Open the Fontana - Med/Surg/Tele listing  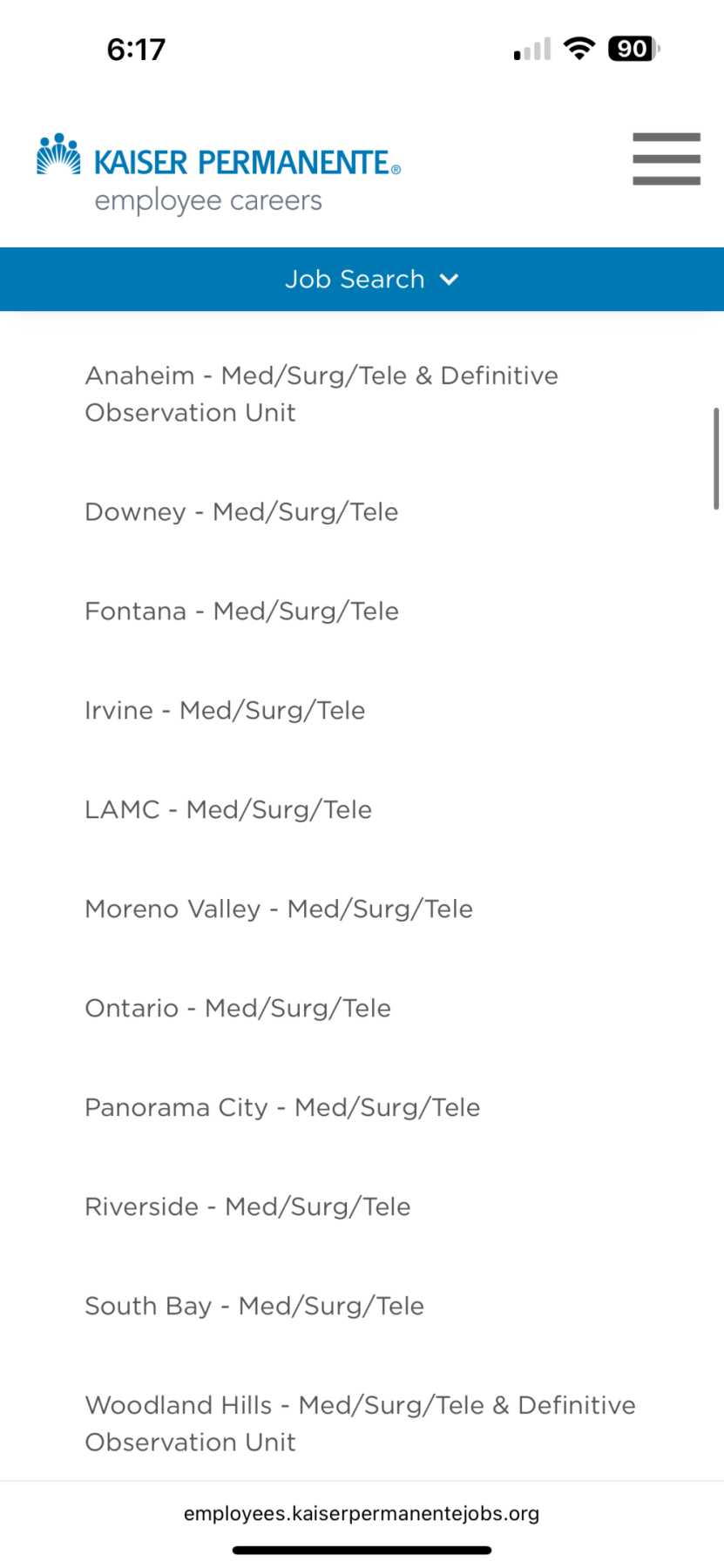point(241,612)
